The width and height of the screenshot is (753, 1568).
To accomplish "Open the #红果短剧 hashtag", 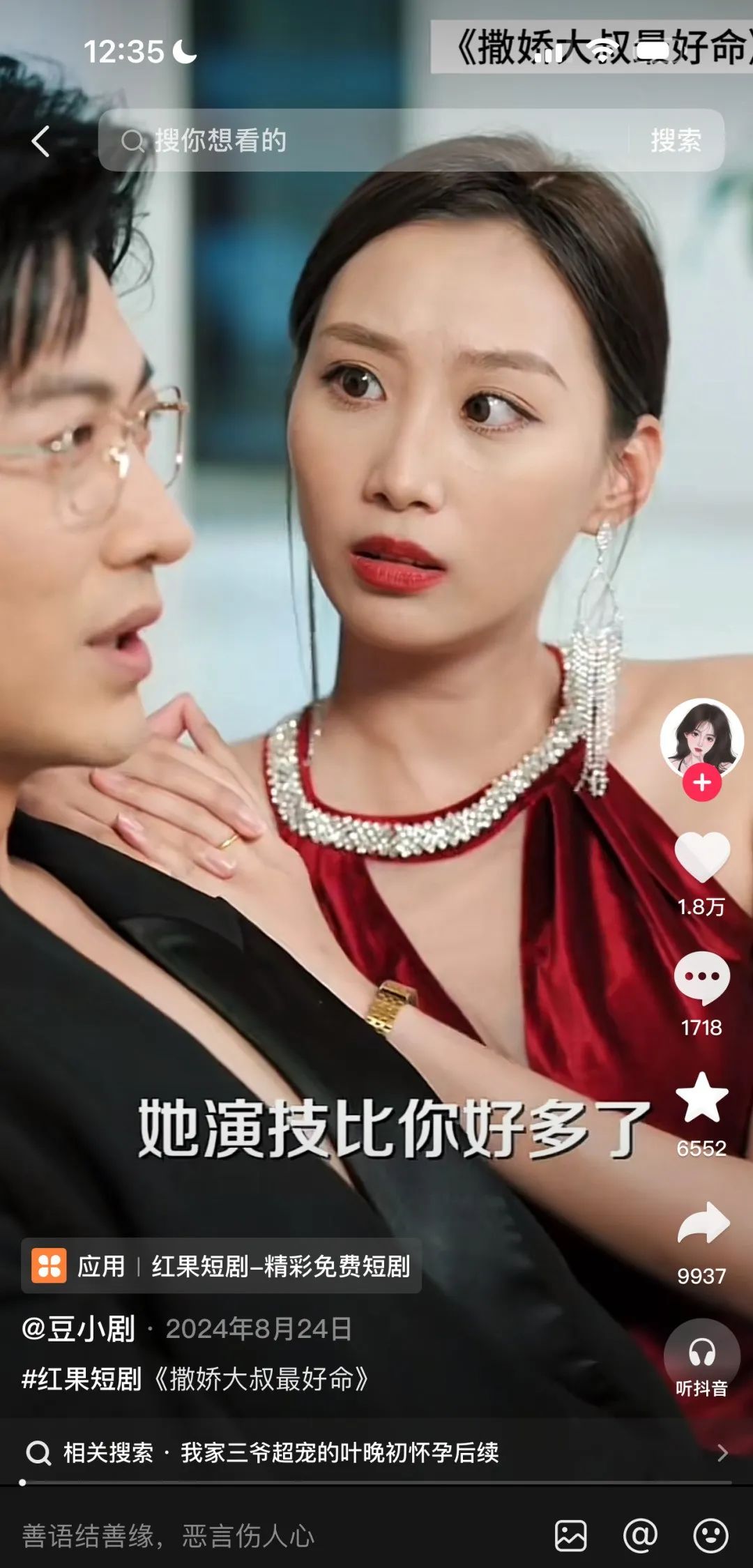I will click(82, 1379).
